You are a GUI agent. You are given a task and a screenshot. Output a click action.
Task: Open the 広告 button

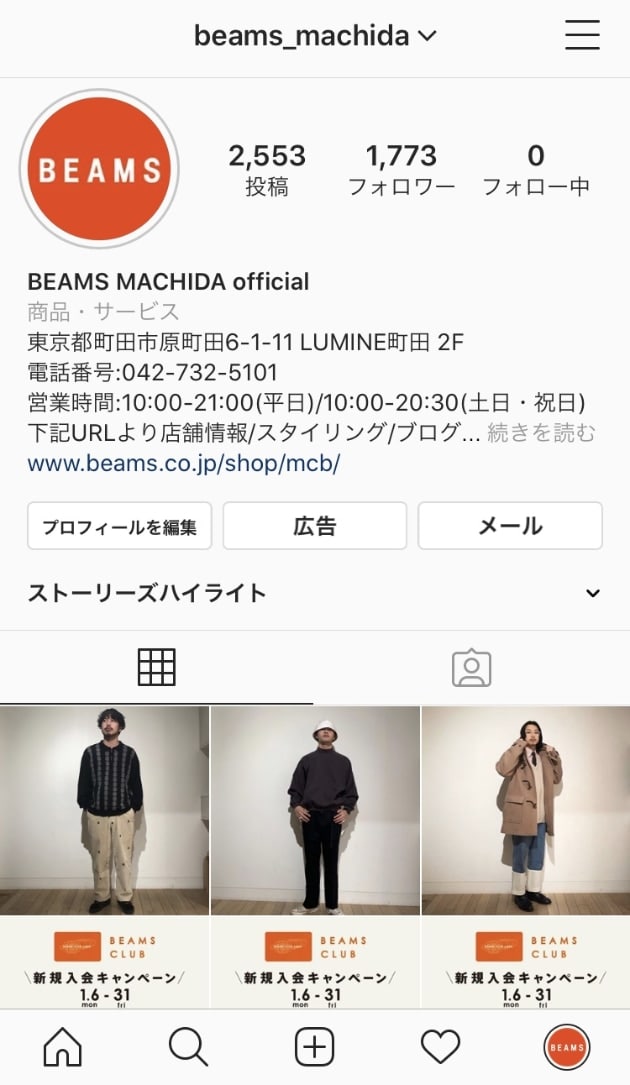pos(314,526)
